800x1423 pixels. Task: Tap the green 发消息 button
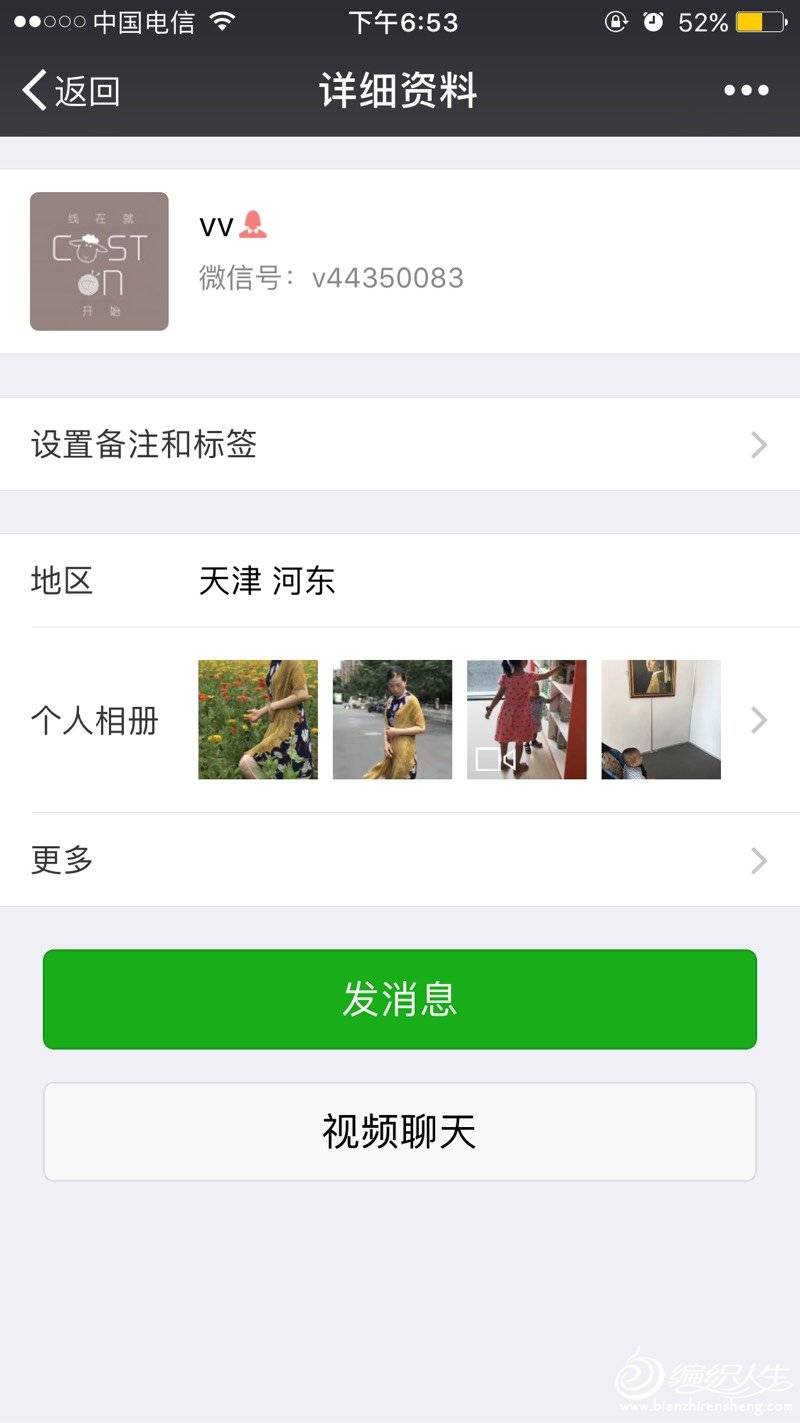click(x=400, y=999)
